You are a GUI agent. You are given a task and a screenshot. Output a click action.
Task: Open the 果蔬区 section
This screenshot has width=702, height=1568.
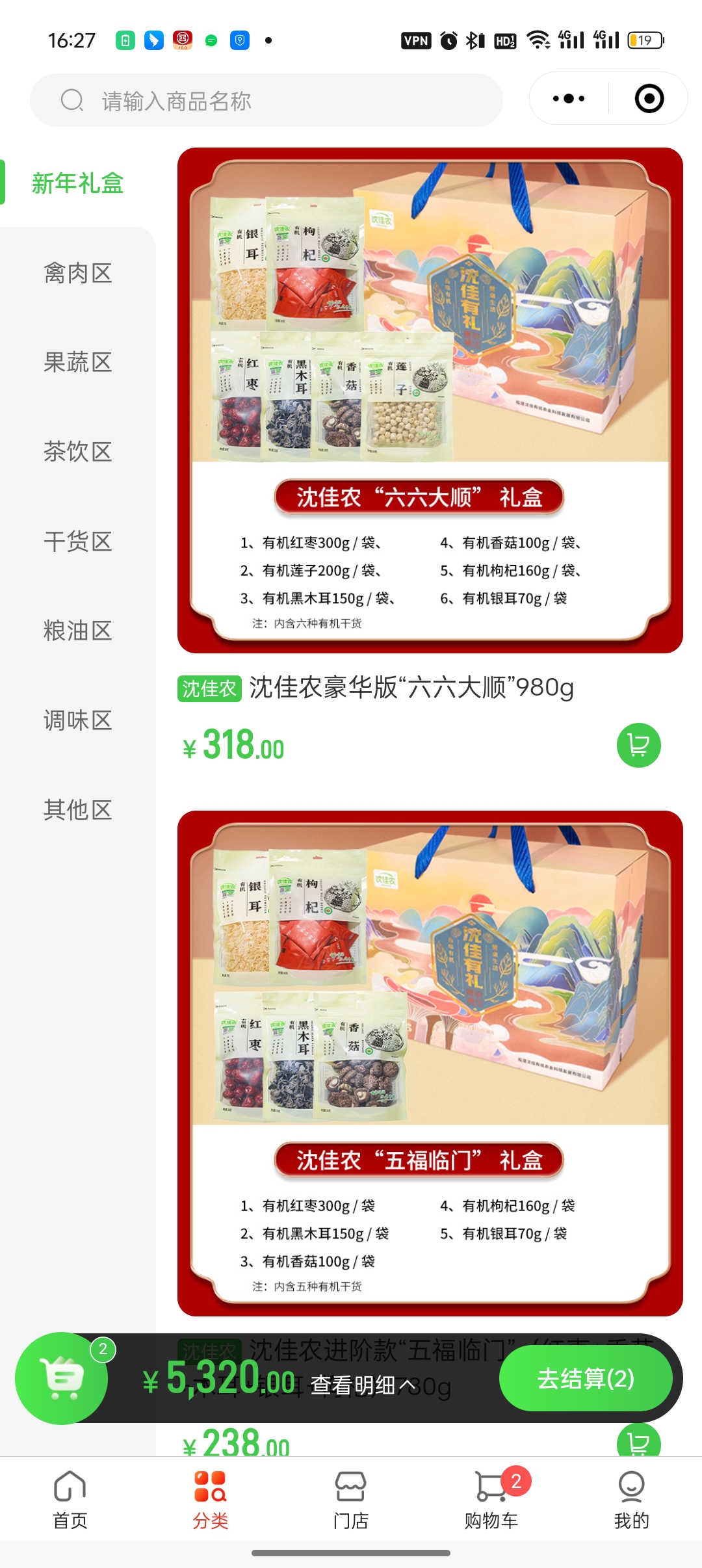77,363
